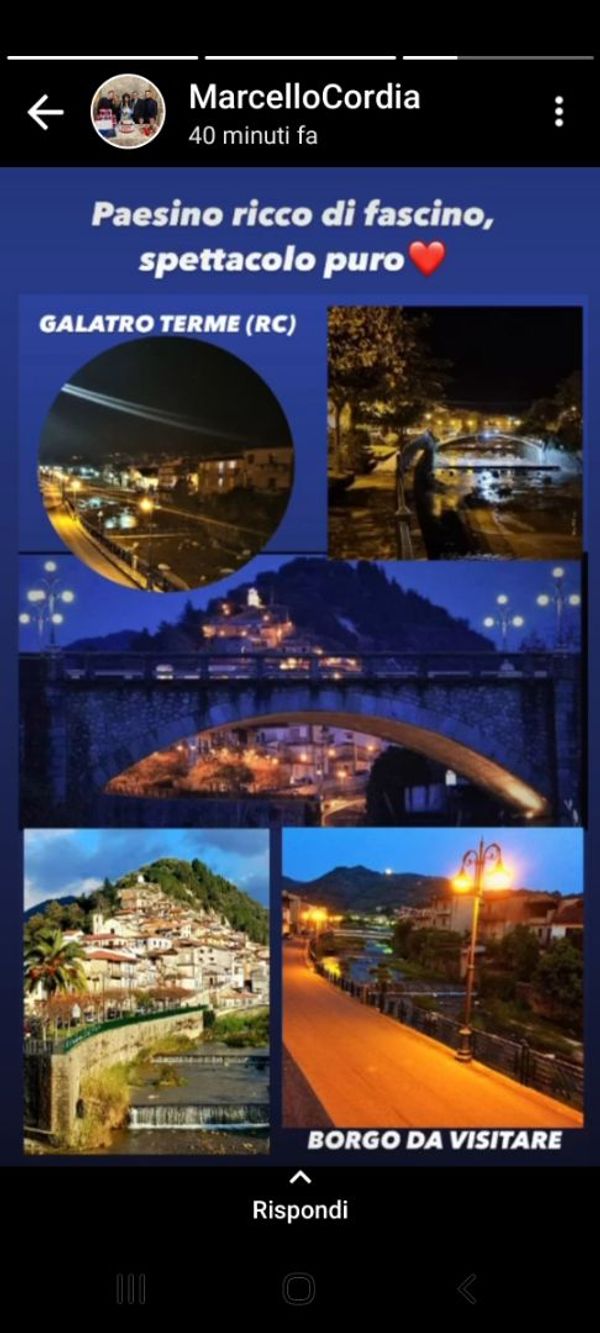The width and height of the screenshot is (600, 1333).
Task: Go back from MarcelloCordia's status
Action: click(x=45, y=112)
